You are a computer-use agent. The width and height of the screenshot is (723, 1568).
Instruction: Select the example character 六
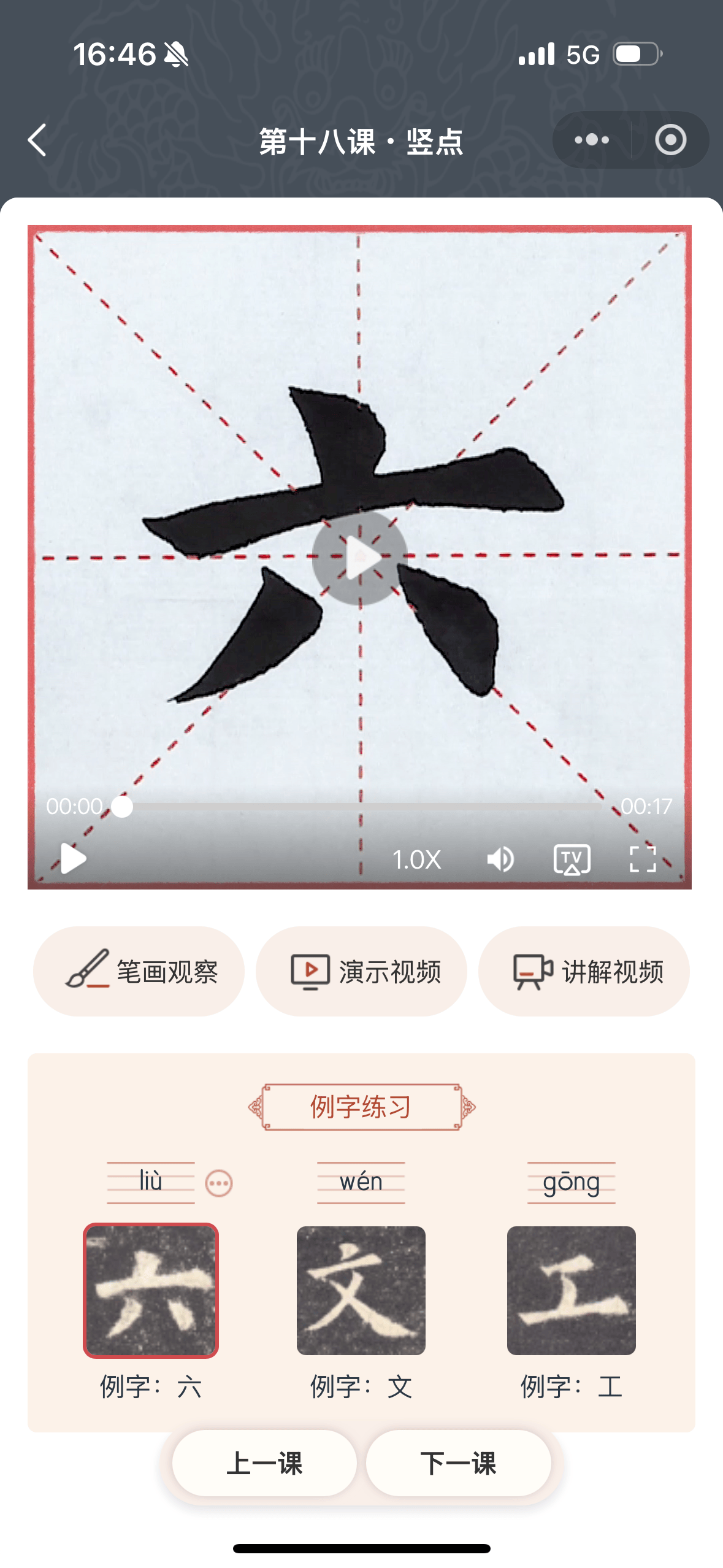(151, 1290)
